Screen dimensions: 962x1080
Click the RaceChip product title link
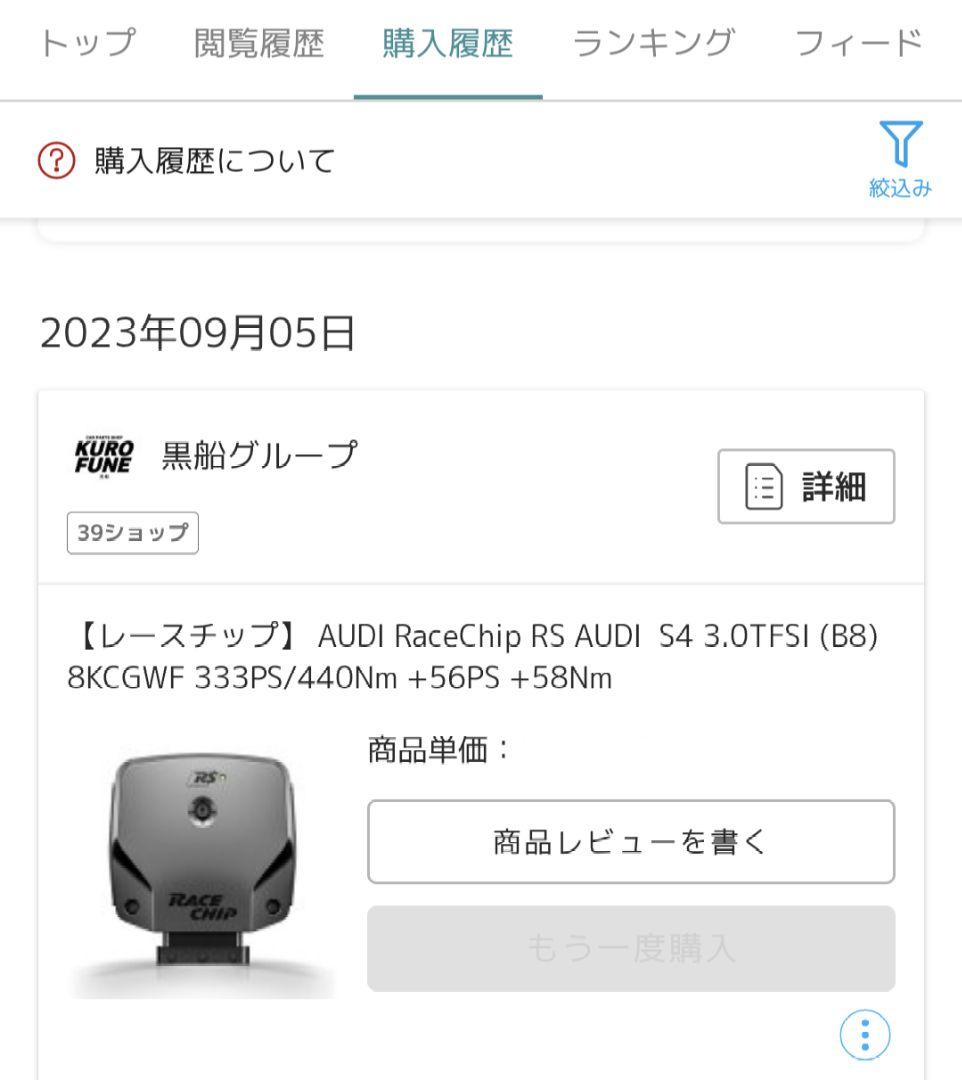tap(480, 656)
